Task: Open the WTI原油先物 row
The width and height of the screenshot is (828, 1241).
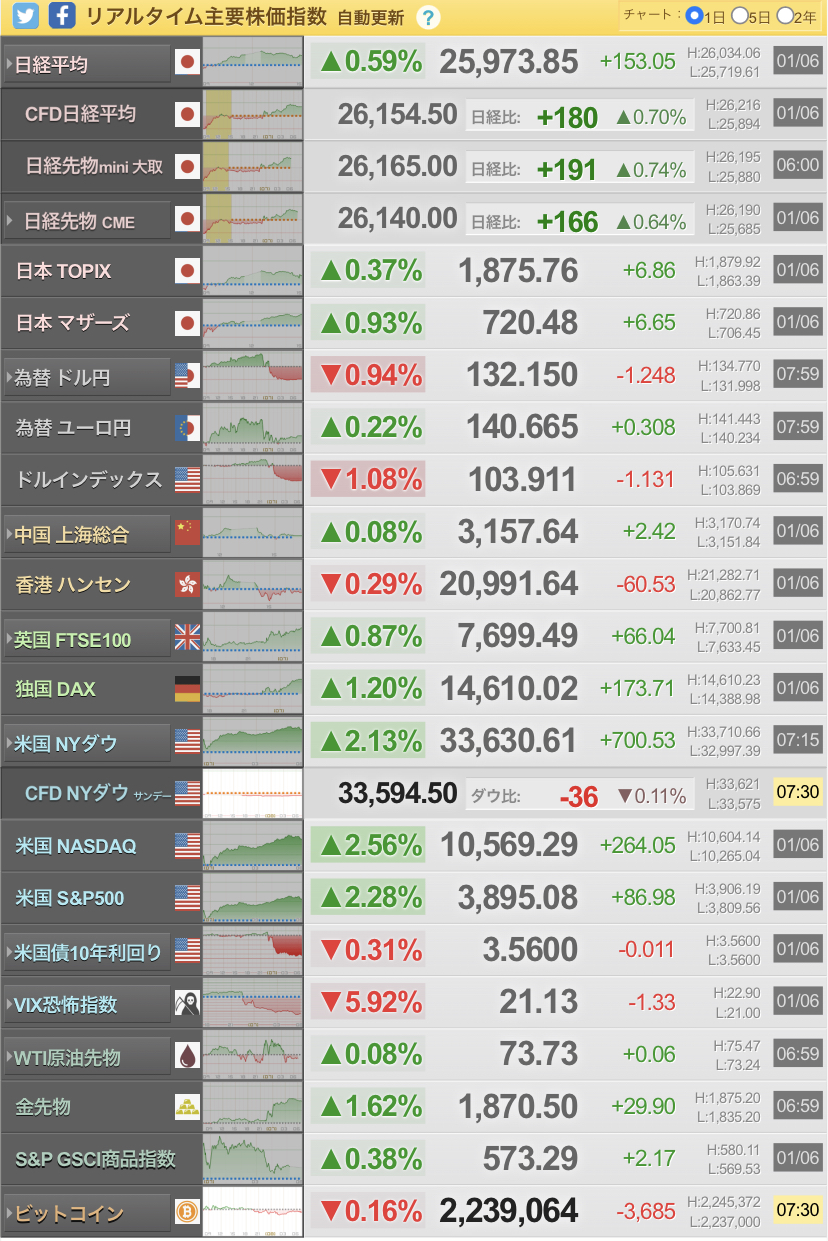Action: (87, 1056)
